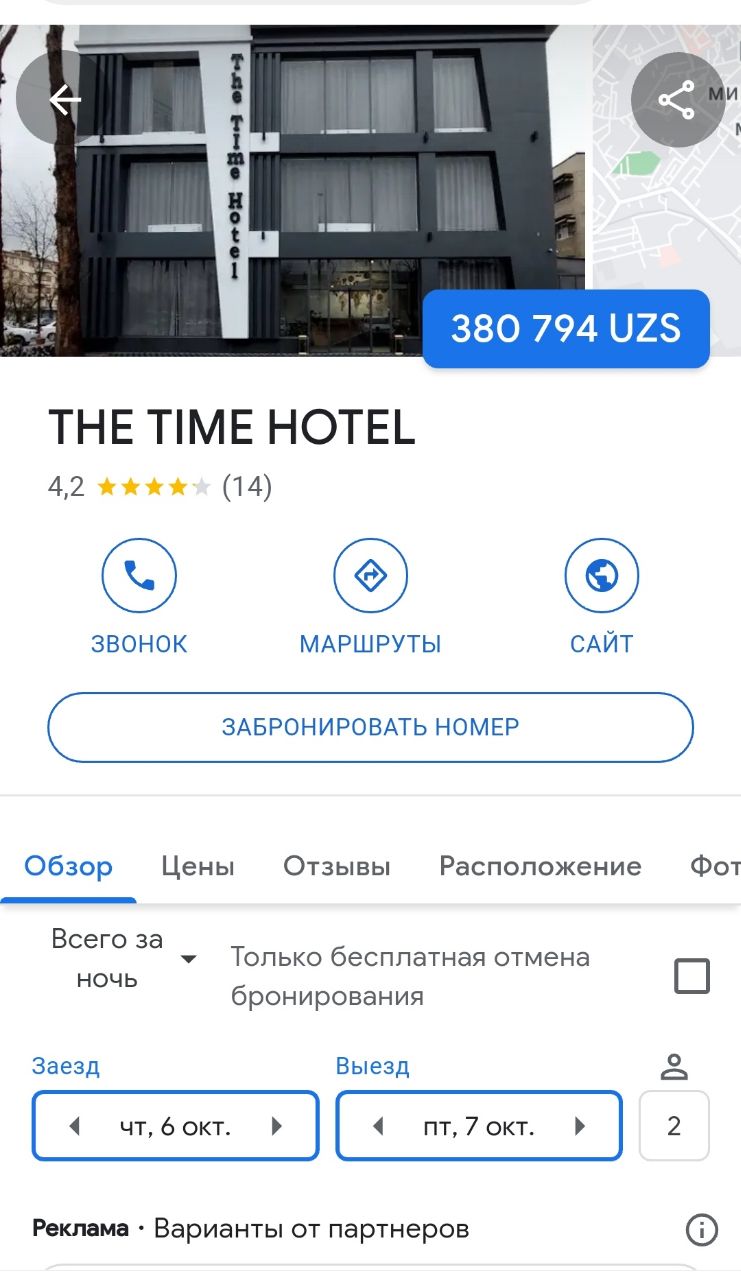Open the hotel website via Сайт

click(x=601, y=576)
